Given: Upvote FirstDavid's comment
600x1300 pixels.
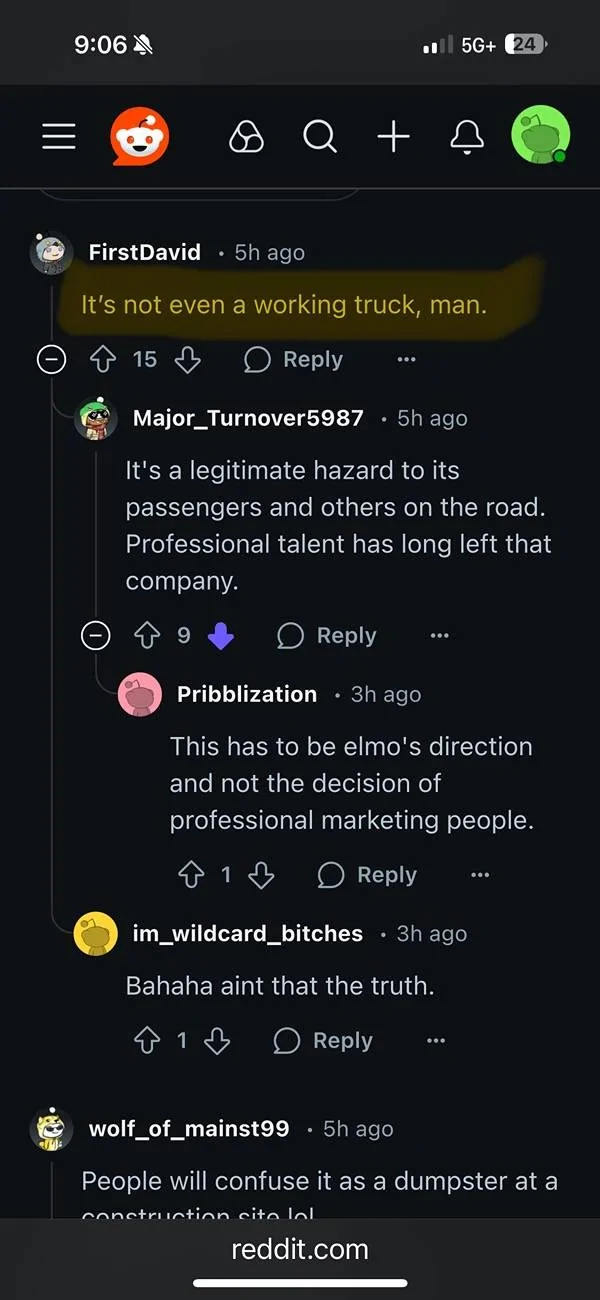Looking at the screenshot, I should coord(104,360).
